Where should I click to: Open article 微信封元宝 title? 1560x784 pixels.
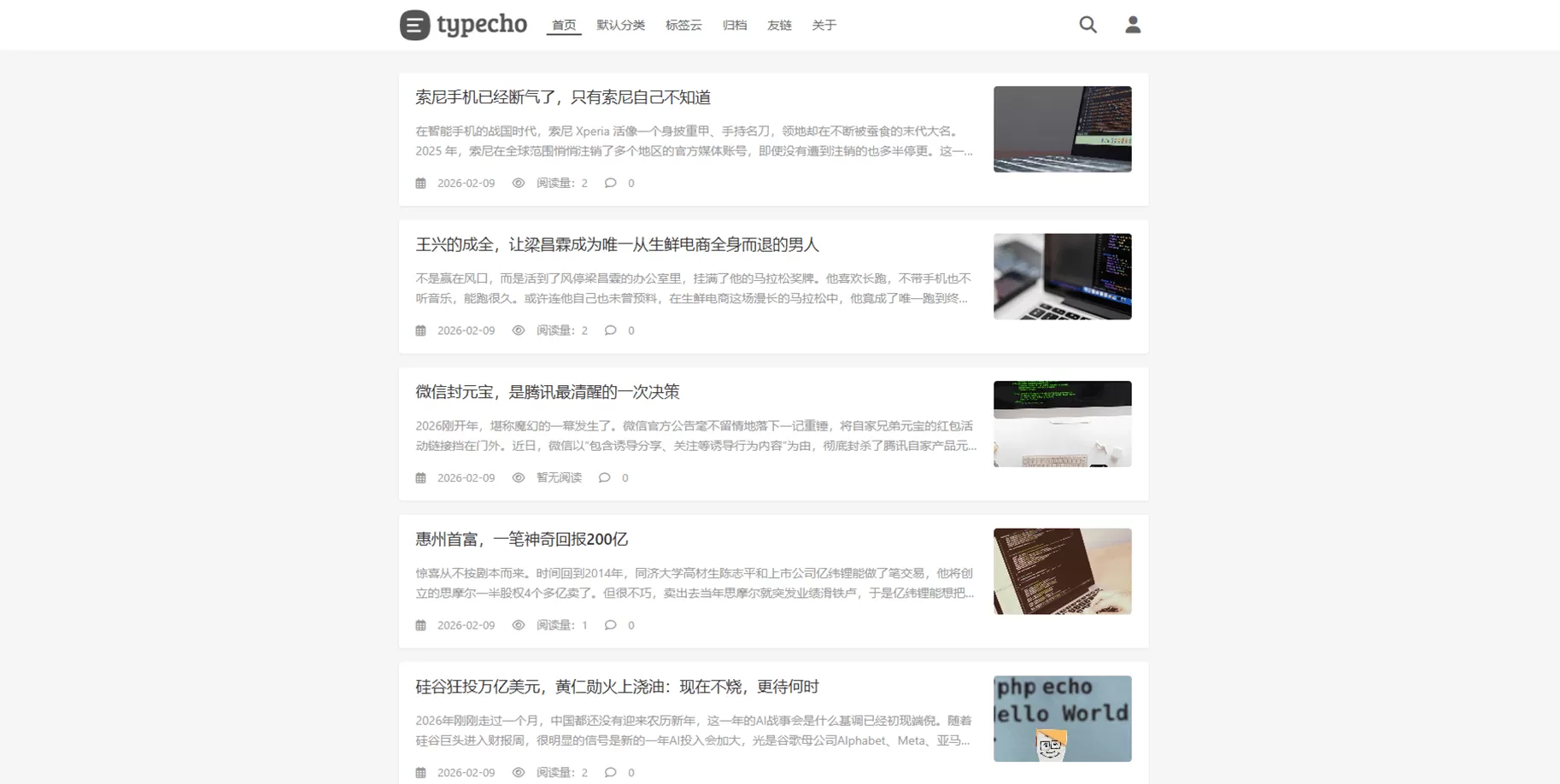tap(547, 392)
